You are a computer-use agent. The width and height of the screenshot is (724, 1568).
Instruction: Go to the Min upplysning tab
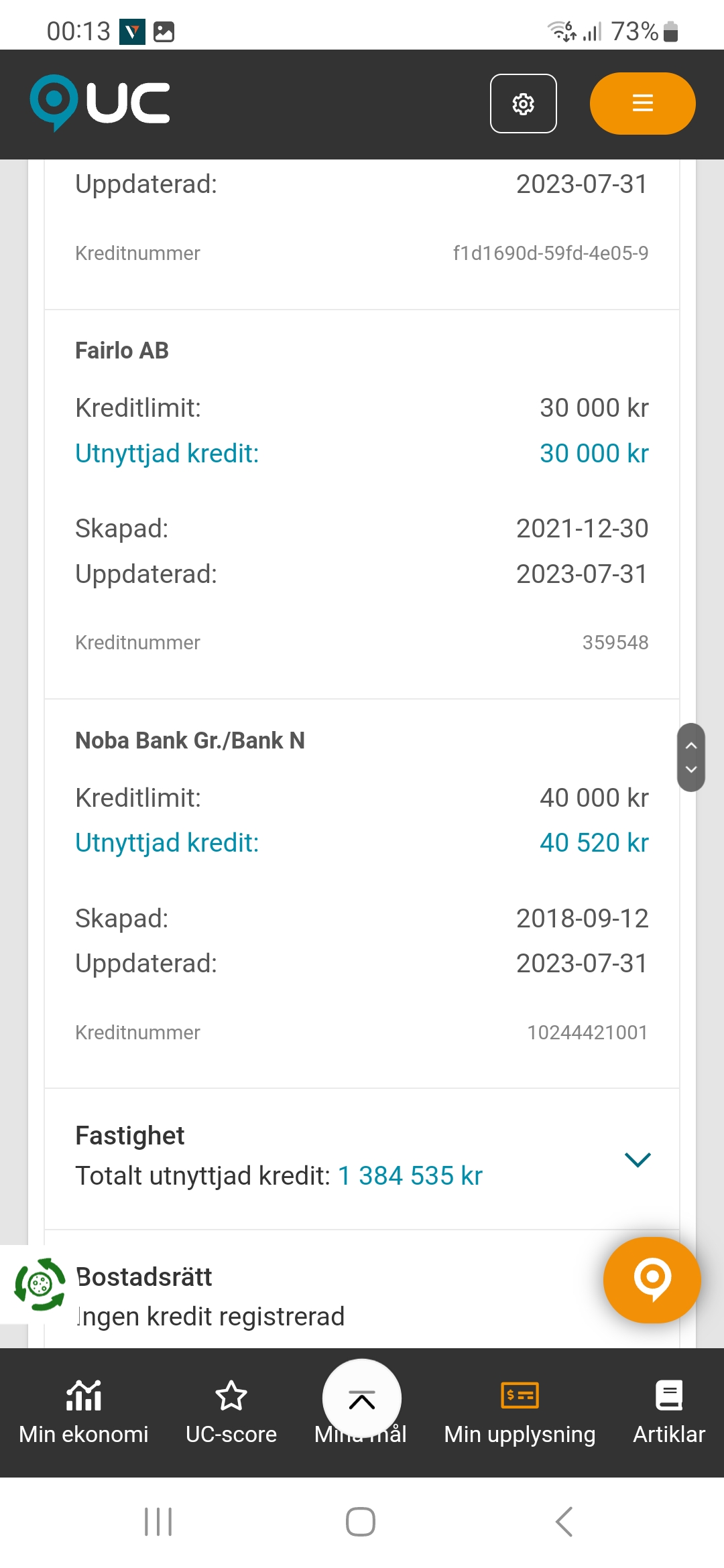(x=520, y=1411)
